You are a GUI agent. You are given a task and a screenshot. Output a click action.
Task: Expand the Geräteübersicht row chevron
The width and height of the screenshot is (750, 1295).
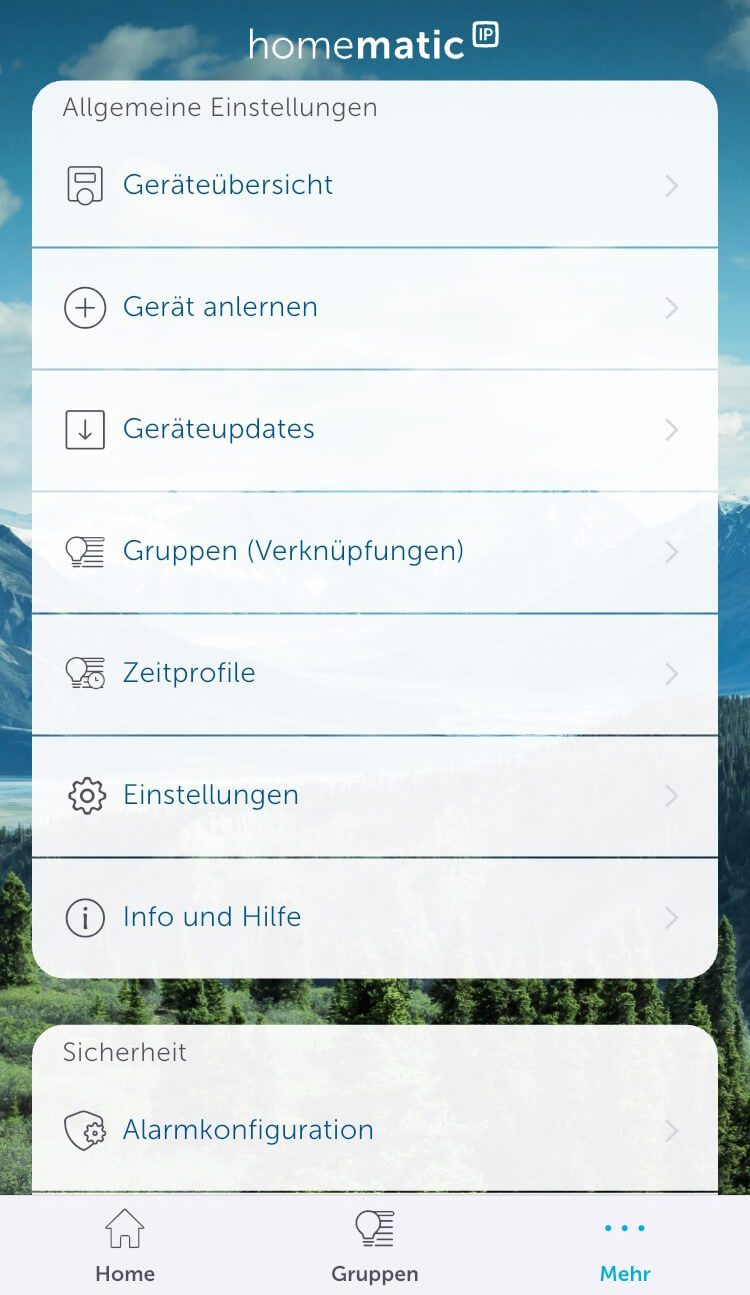point(671,186)
